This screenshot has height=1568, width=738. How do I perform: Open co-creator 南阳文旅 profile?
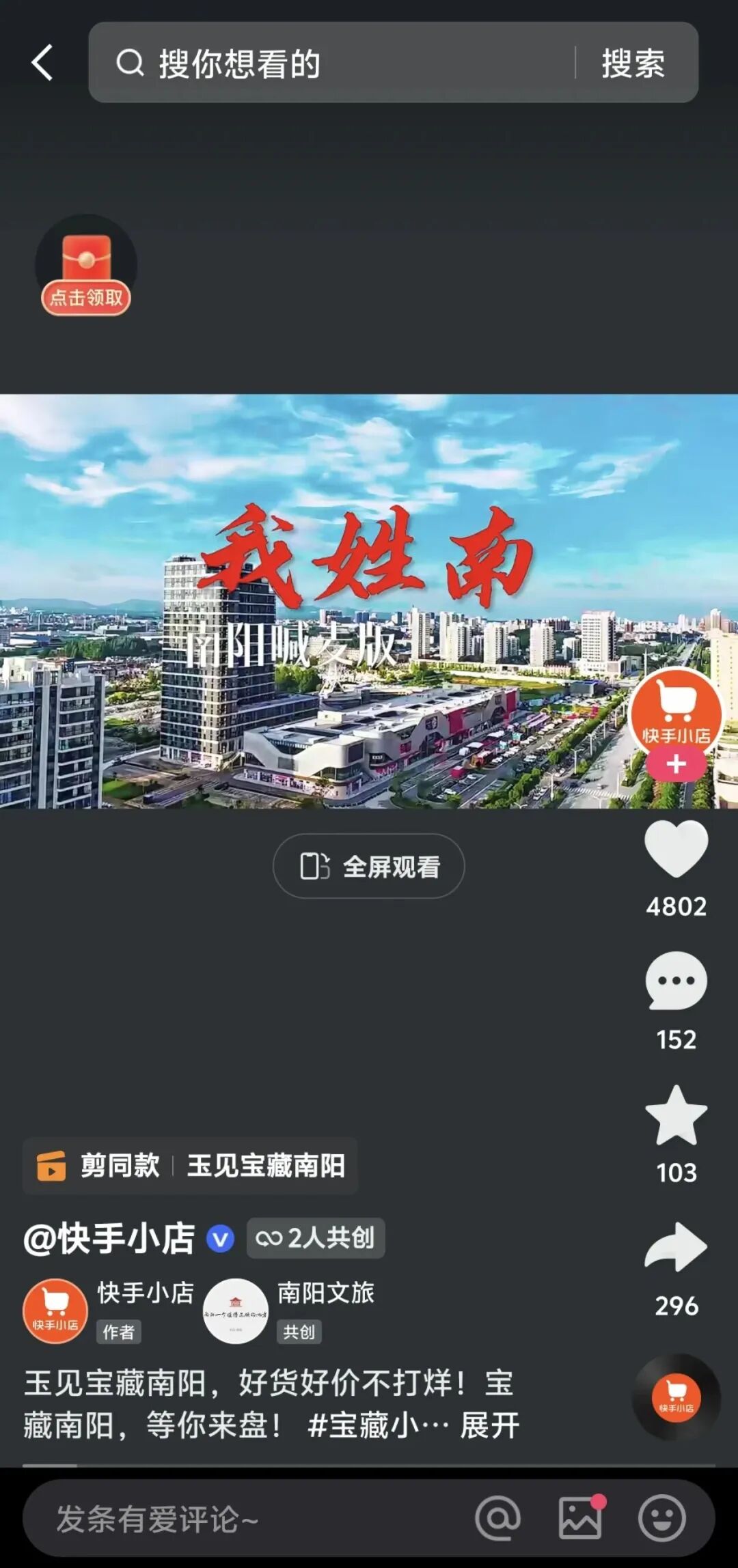click(x=236, y=1311)
